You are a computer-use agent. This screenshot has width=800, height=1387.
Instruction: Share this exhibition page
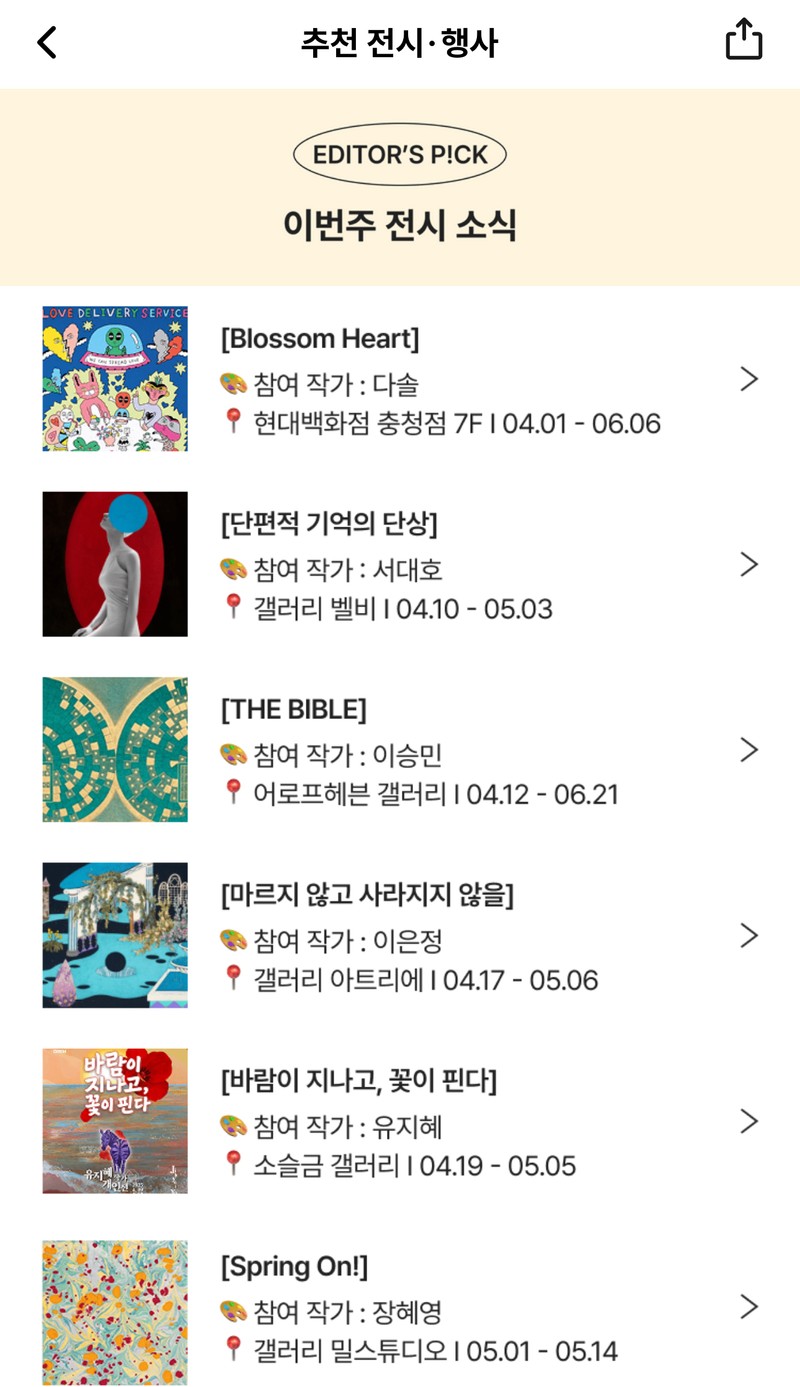[x=743, y=40]
